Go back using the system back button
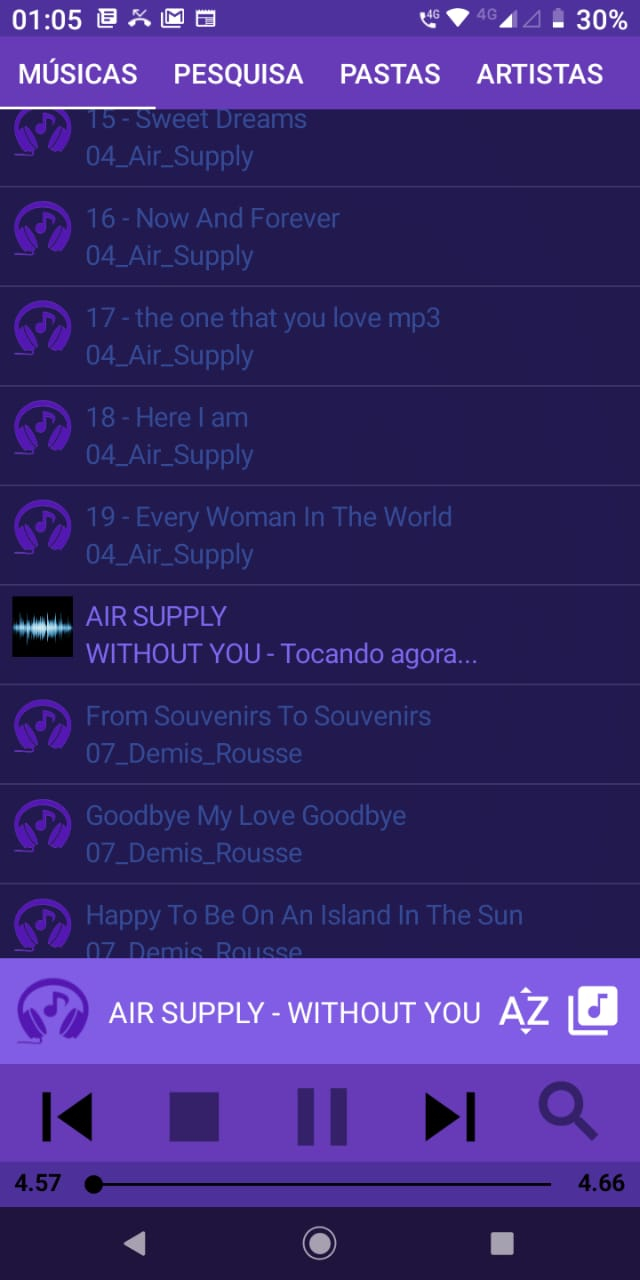The height and width of the screenshot is (1280, 640). point(134,1243)
